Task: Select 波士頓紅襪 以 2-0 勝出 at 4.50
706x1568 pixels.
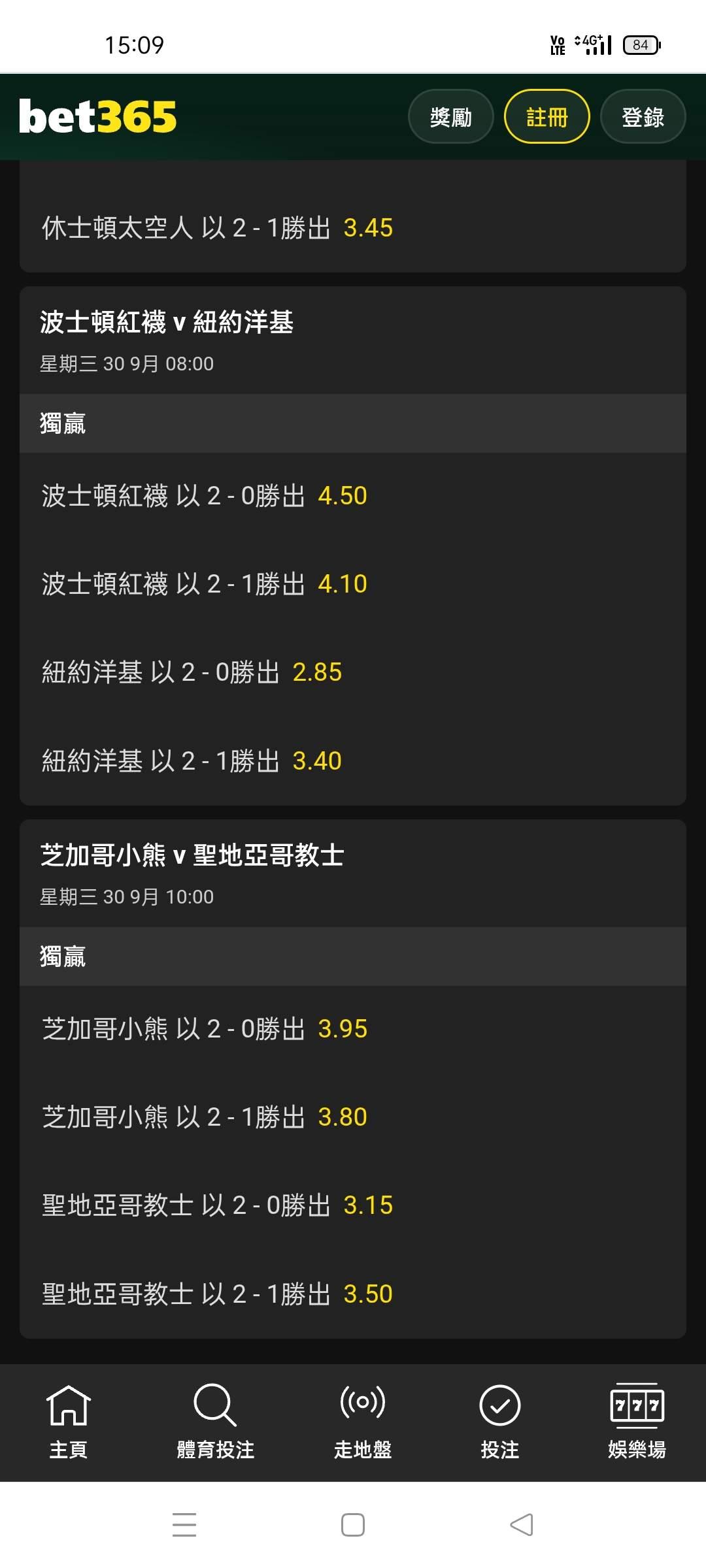Action: point(353,496)
